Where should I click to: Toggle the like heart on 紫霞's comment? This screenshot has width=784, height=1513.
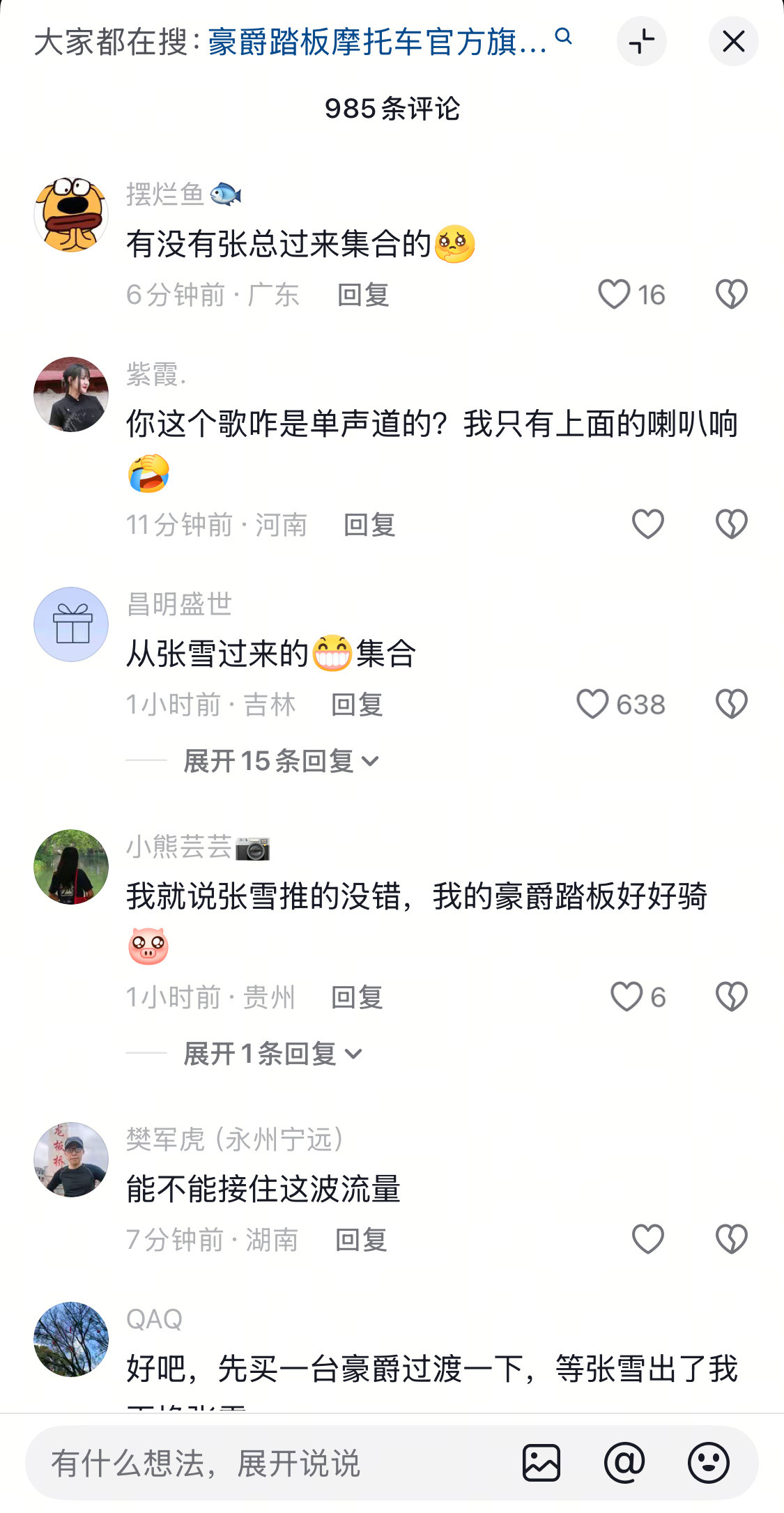pyautogui.click(x=647, y=524)
